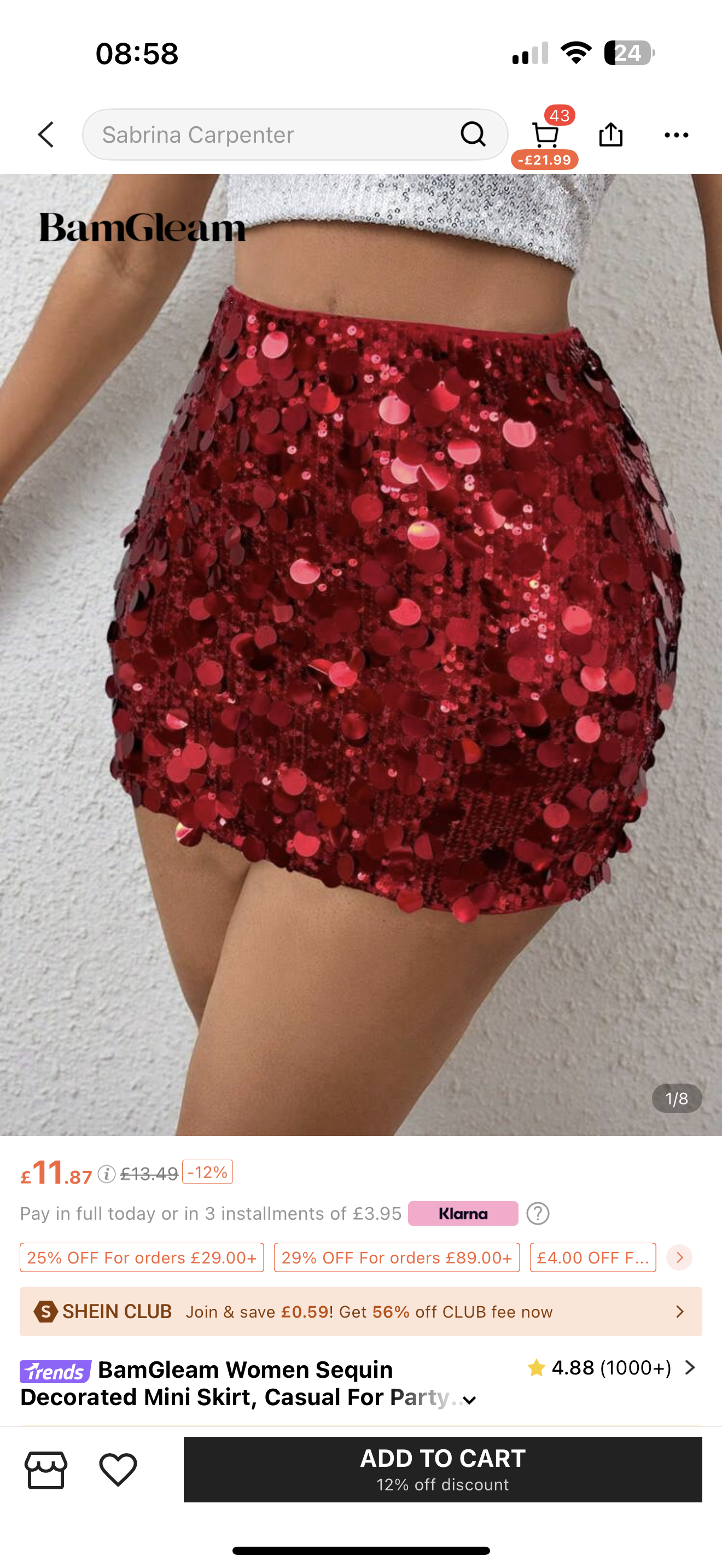Open Klarna installments help question mark

pyautogui.click(x=538, y=1213)
